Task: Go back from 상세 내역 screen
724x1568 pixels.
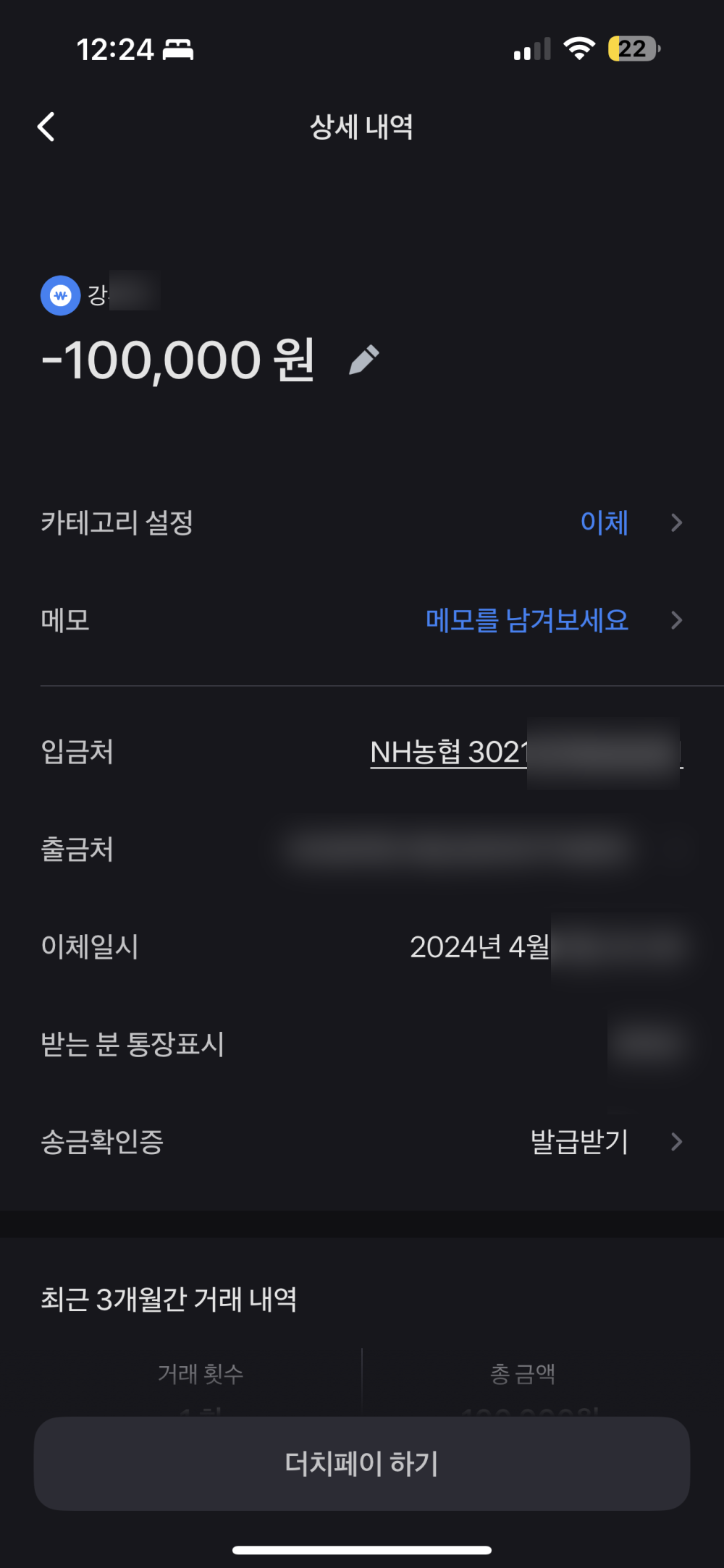Action: (x=46, y=127)
